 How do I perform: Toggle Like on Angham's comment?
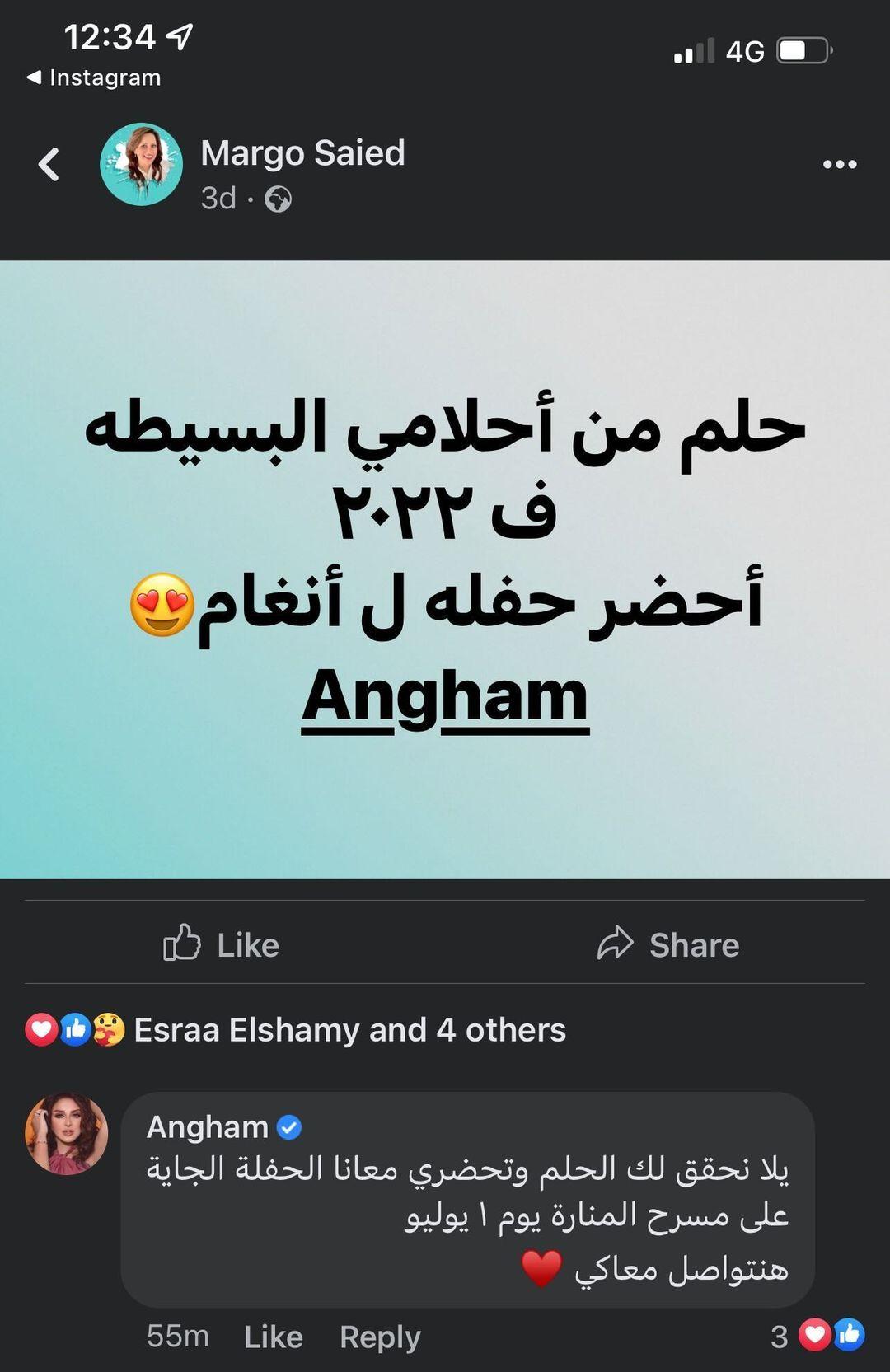274,1337
